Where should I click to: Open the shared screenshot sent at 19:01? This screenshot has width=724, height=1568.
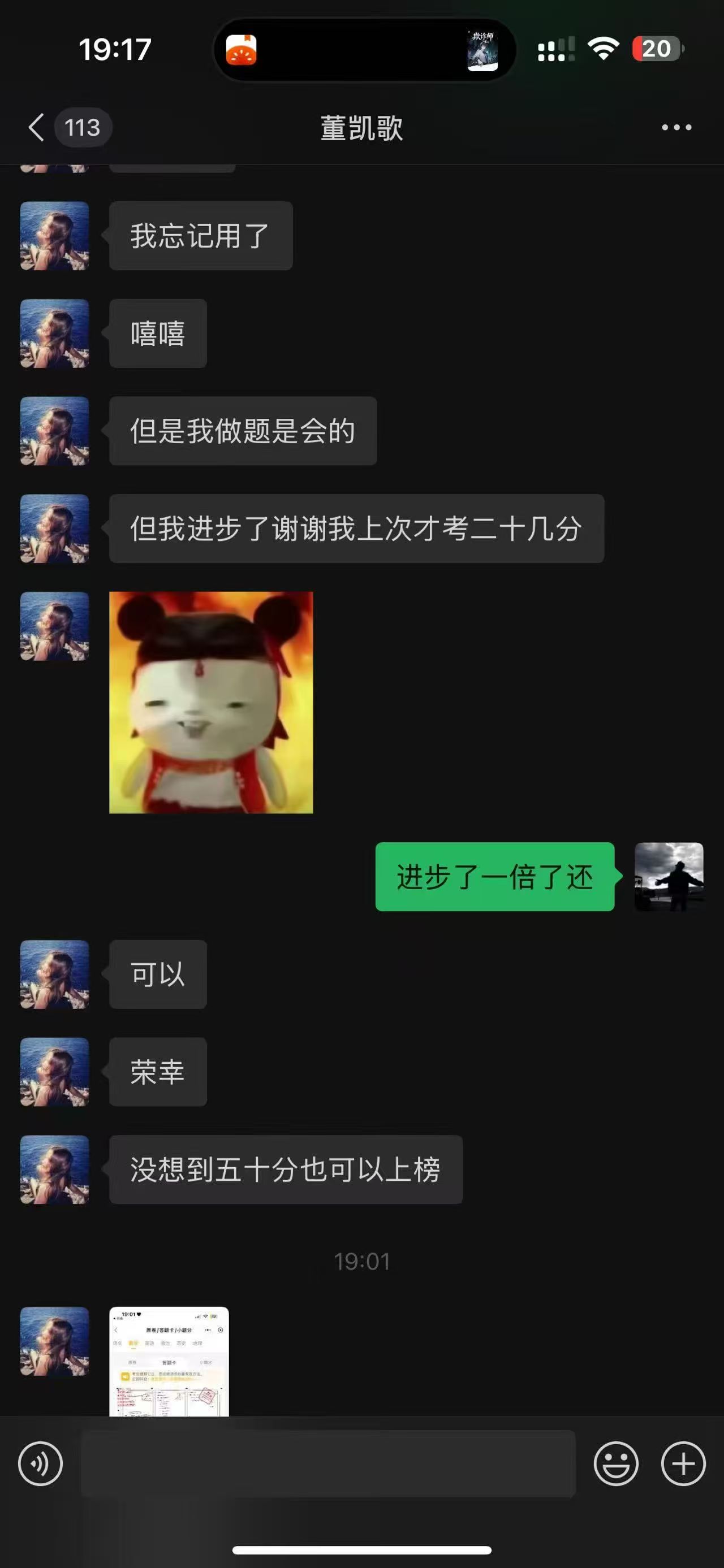point(169,1361)
